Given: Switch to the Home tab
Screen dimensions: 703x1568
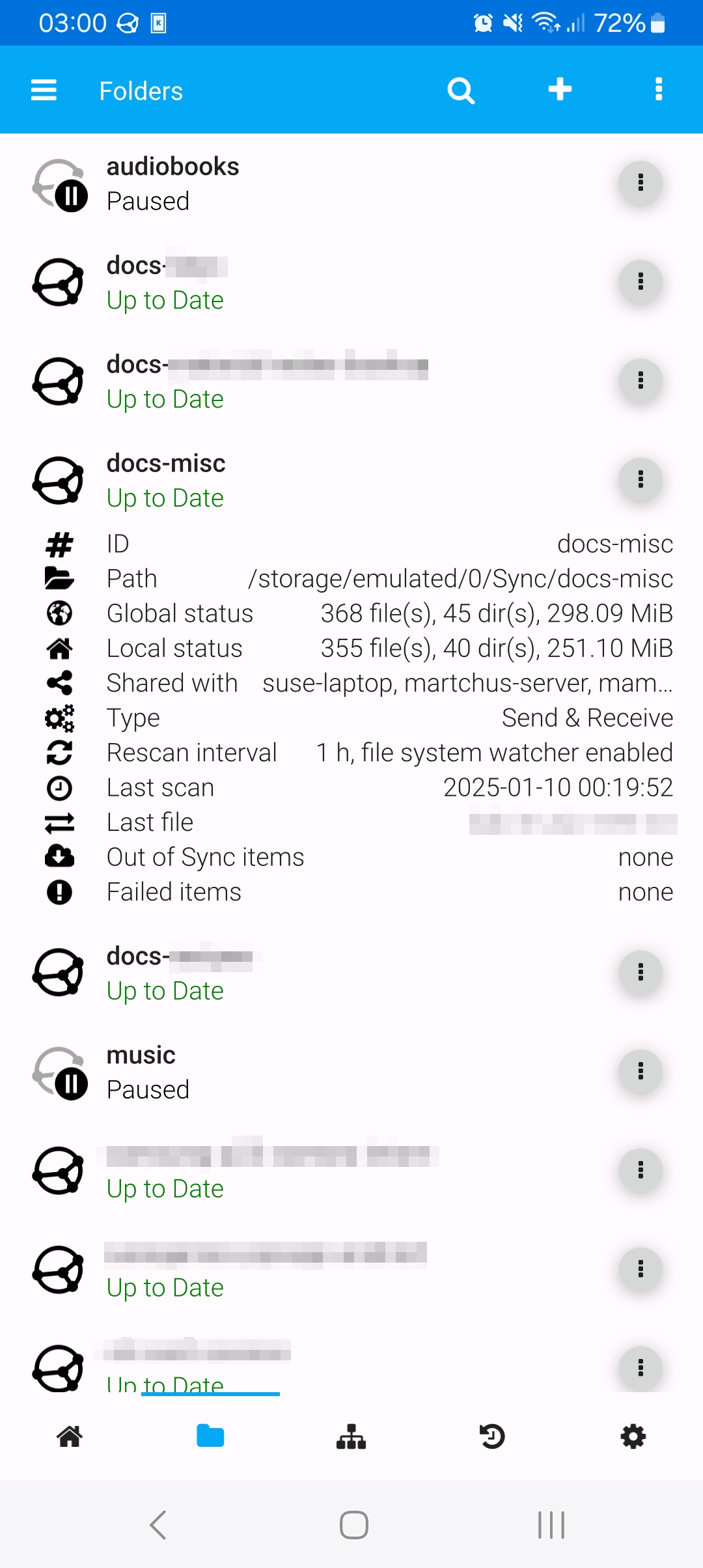Looking at the screenshot, I should point(70,1436).
